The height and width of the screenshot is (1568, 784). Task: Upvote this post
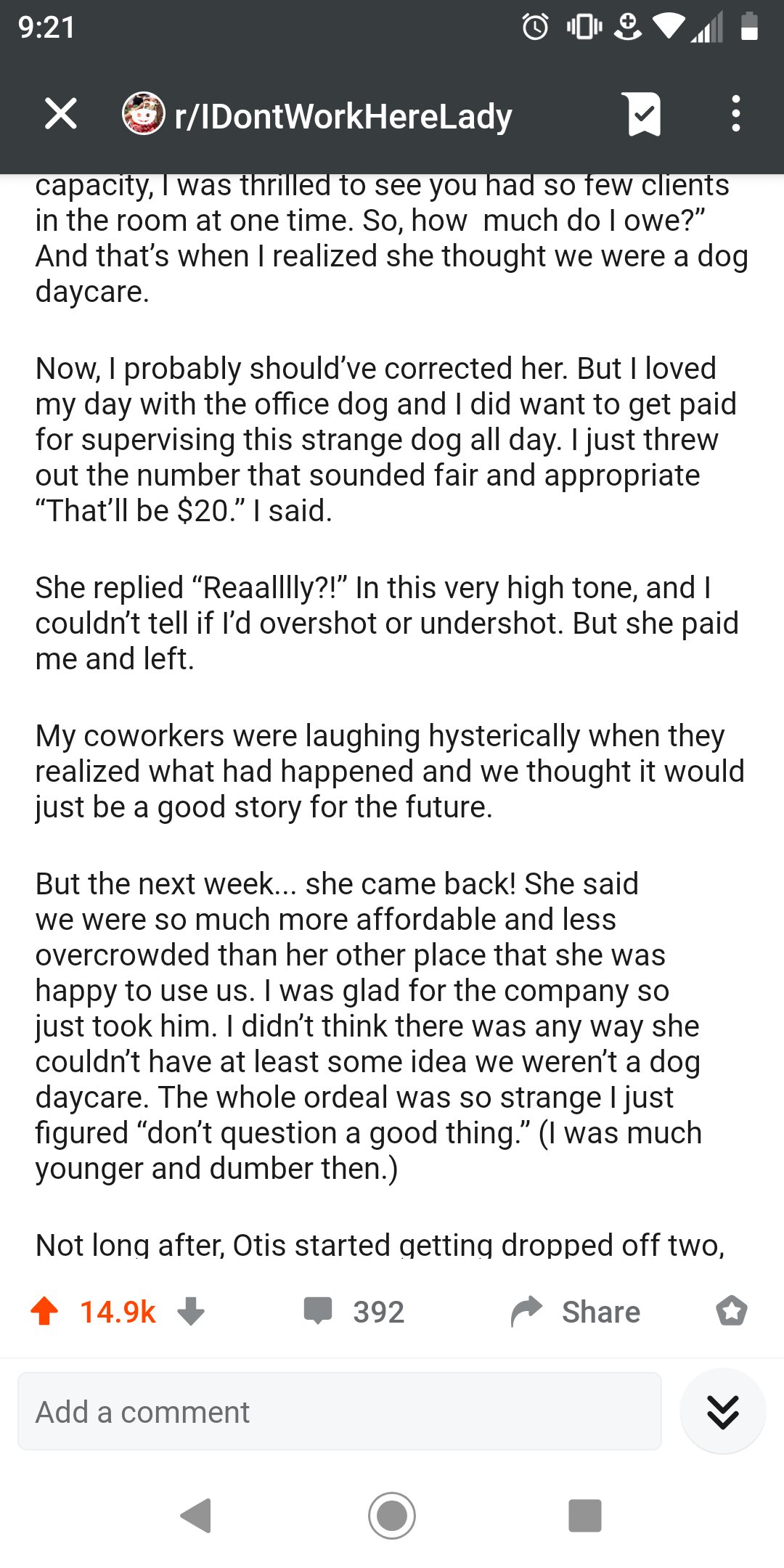[45, 1311]
